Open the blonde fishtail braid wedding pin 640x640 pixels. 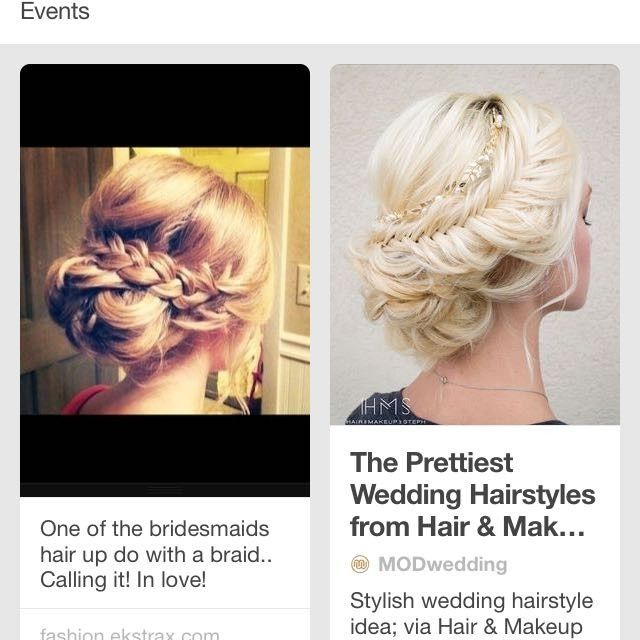(475, 245)
